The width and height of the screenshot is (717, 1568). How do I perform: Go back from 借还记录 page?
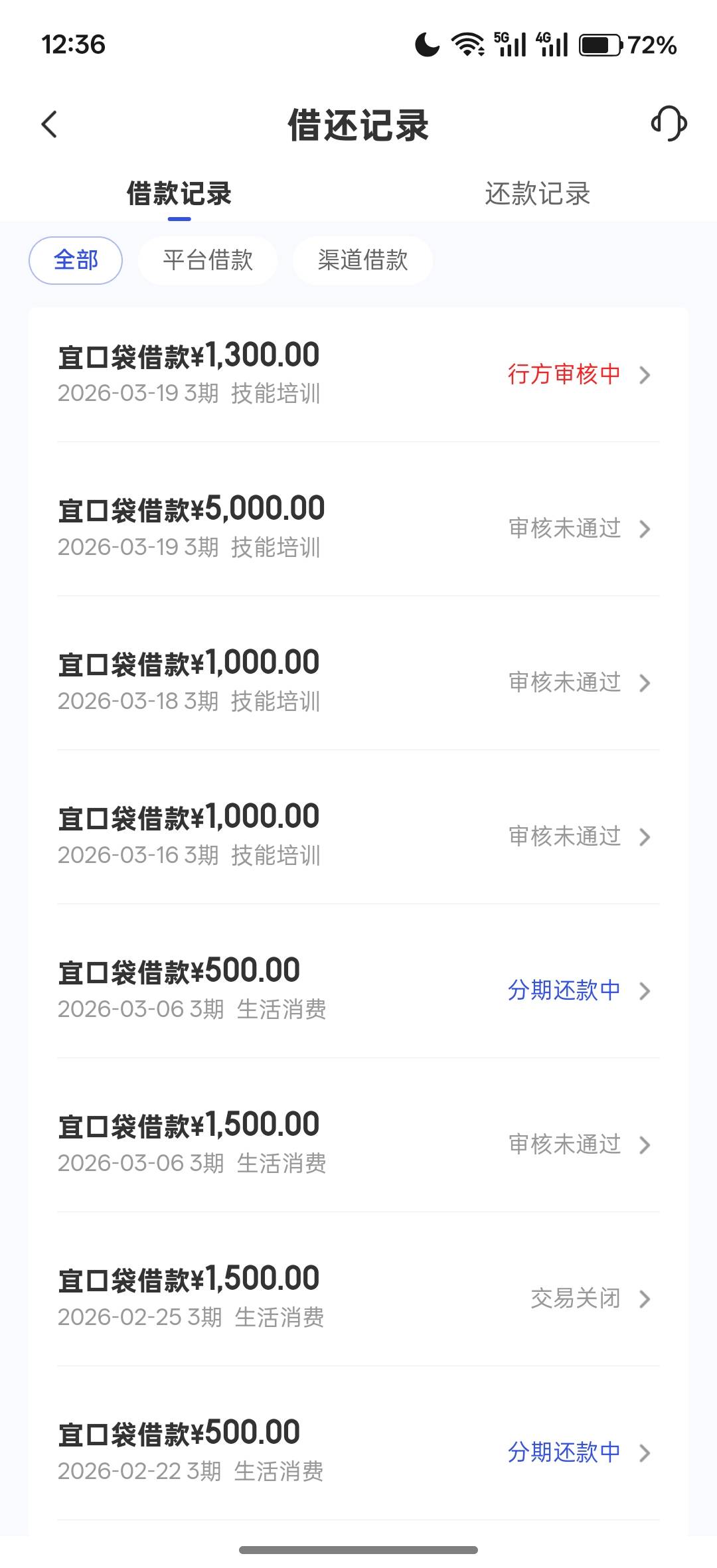tap(50, 124)
